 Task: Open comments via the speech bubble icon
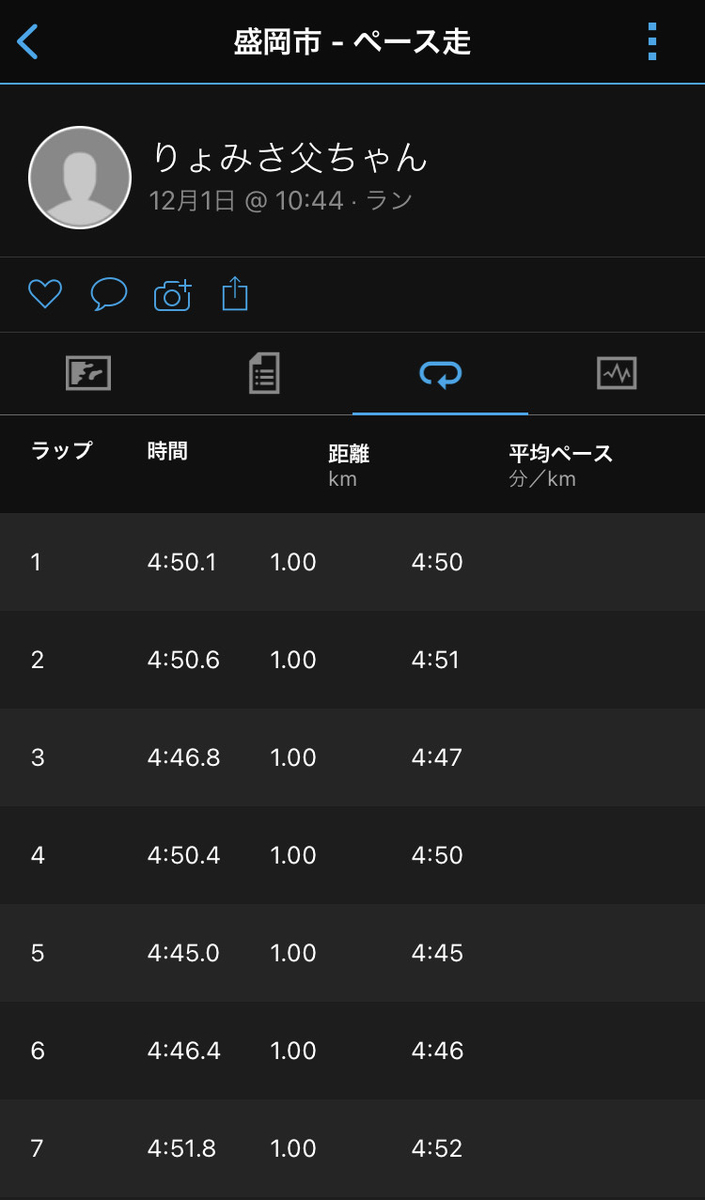108,295
